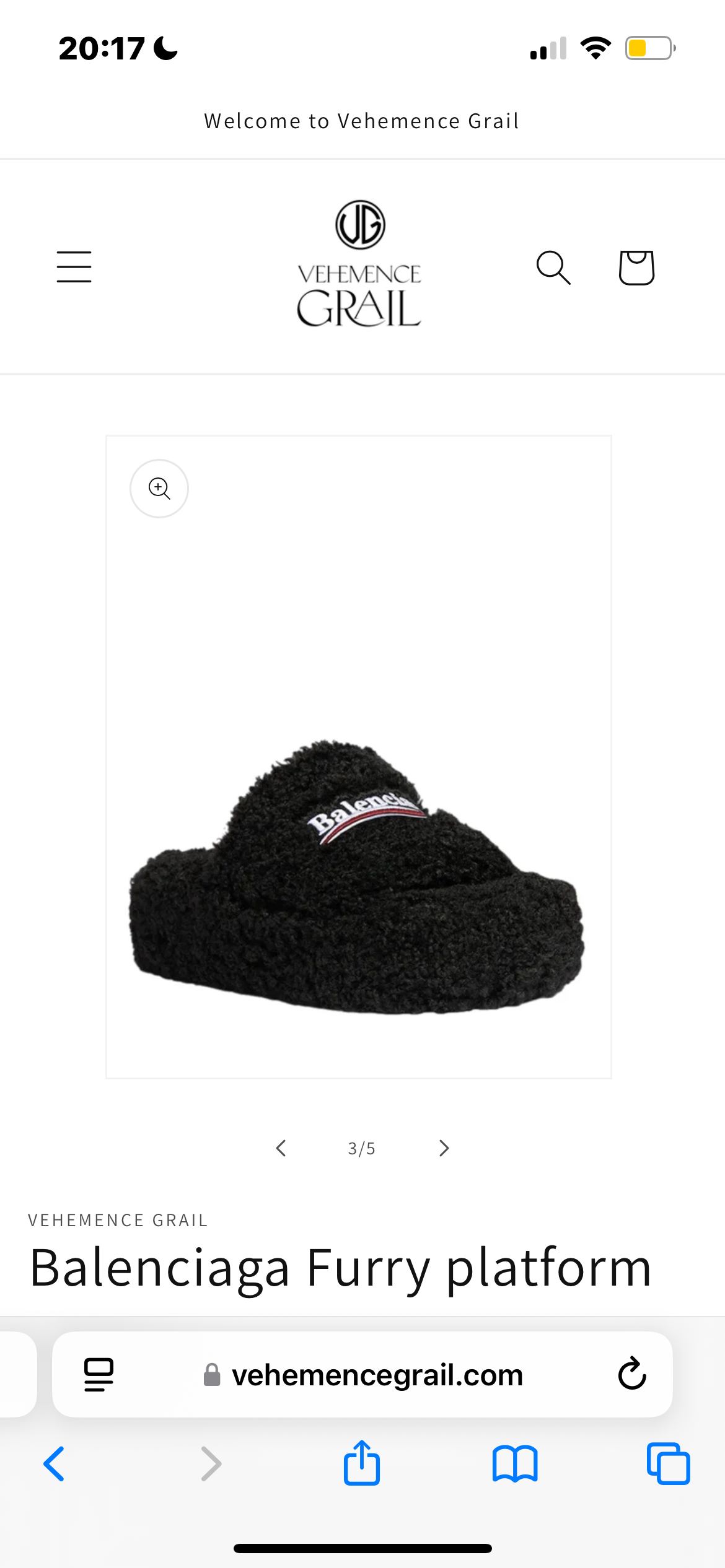Open the shopping cart
Image resolution: width=725 pixels, height=1568 pixels.
636,268
